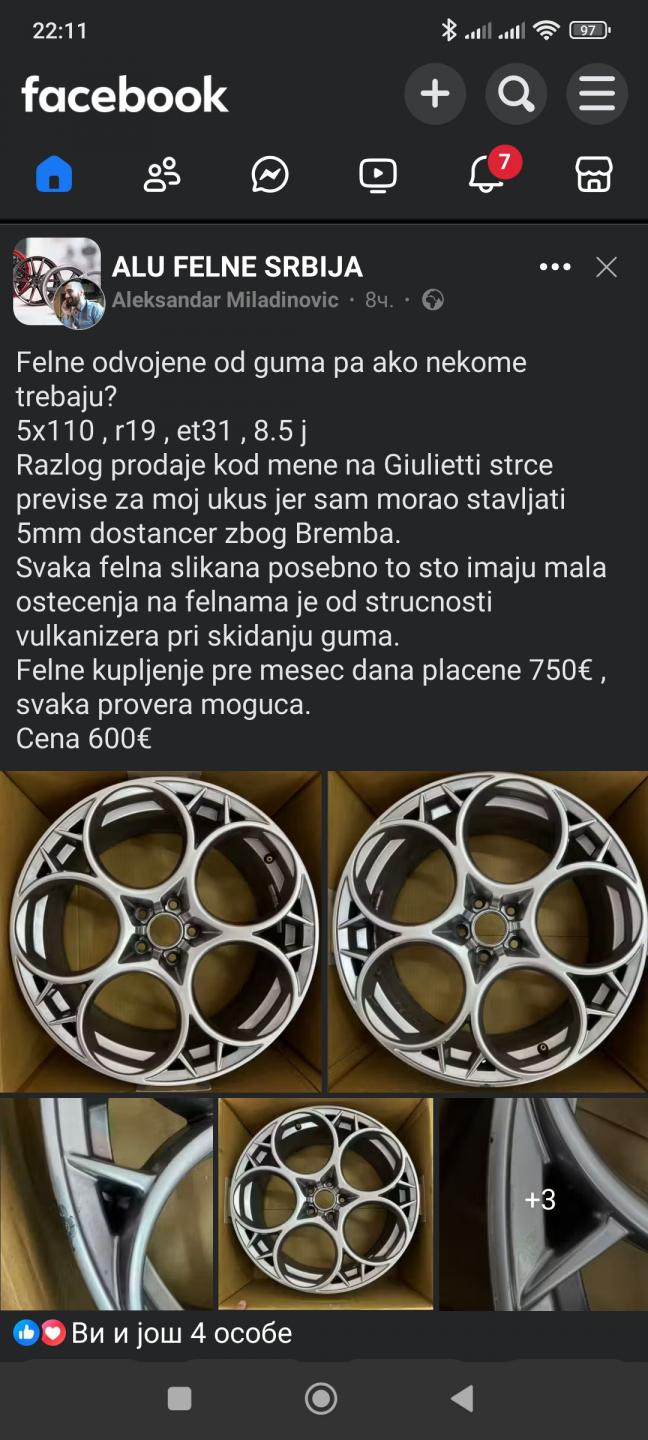Open Facebook search
Viewport: 648px width, 1440px height.
point(516,95)
